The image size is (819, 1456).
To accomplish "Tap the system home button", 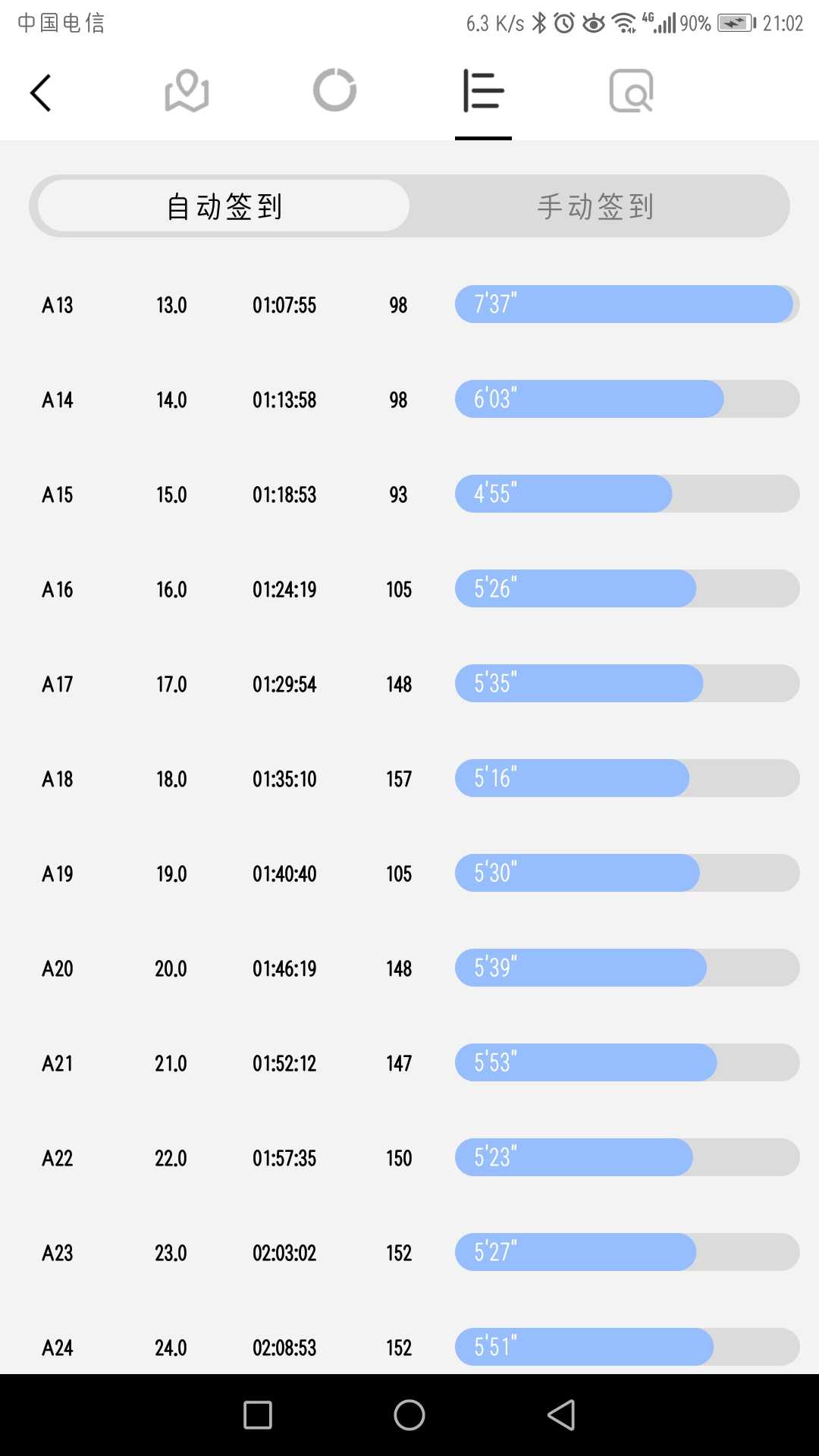I will point(409,1415).
